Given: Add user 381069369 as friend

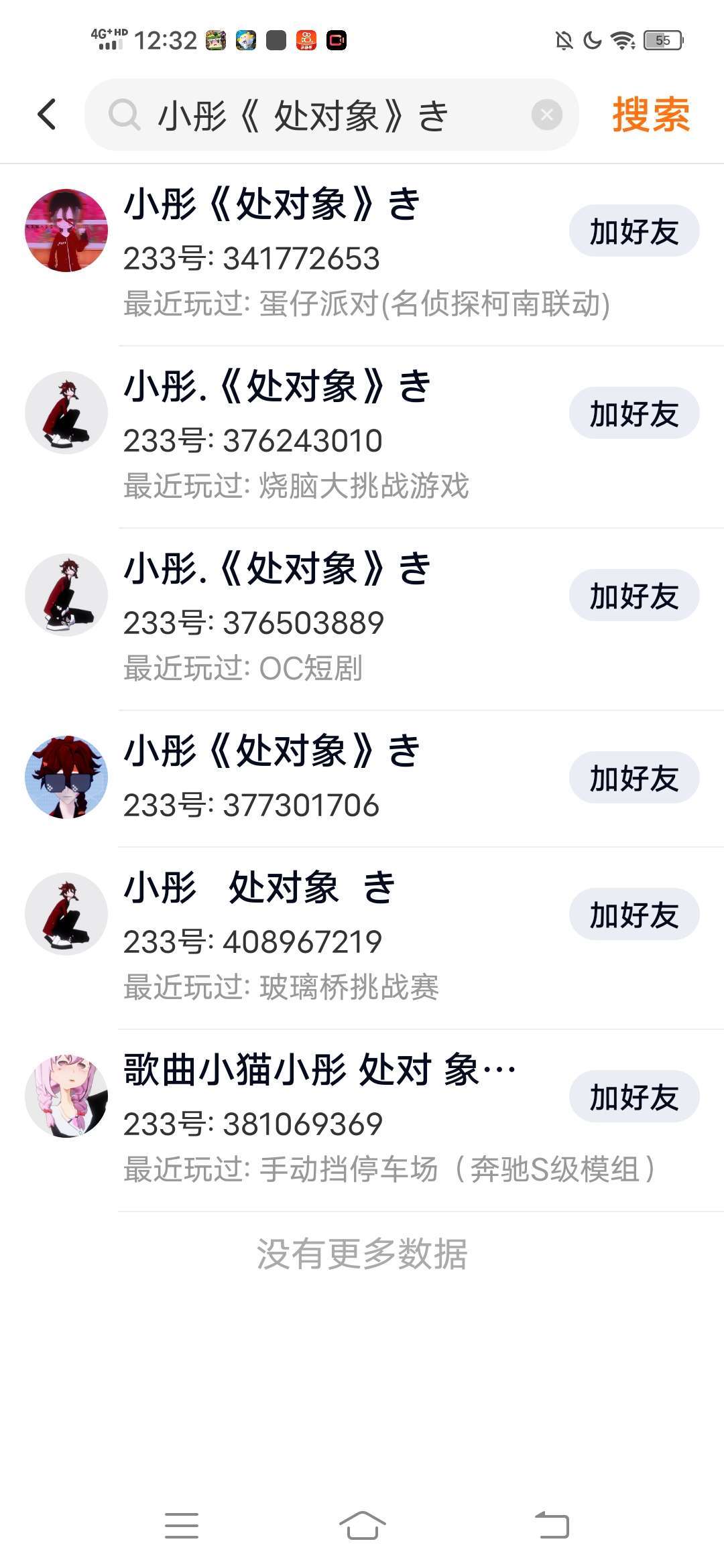Looking at the screenshot, I should coord(633,1097).
